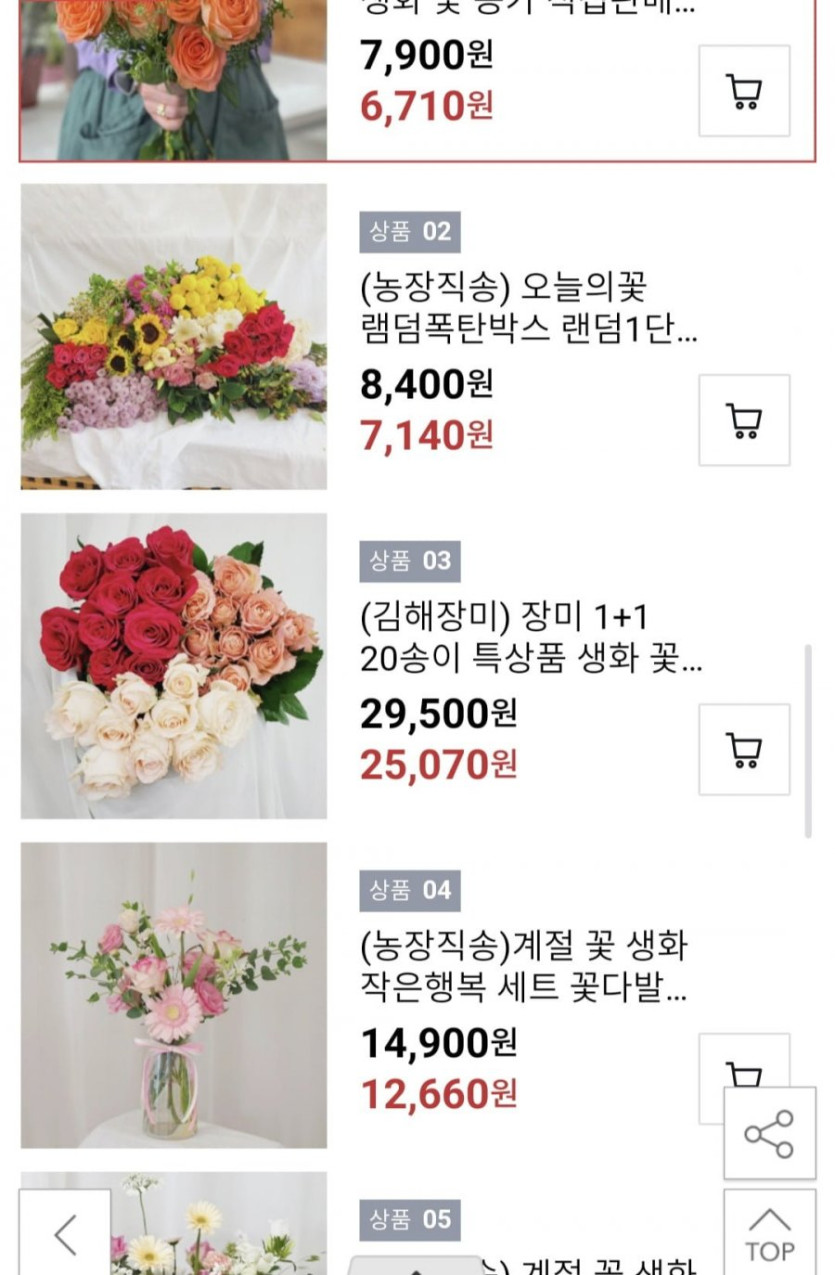Open the 상품 04 vase flower image
The image size is (835, 1275).
click(x=174, y=995)
